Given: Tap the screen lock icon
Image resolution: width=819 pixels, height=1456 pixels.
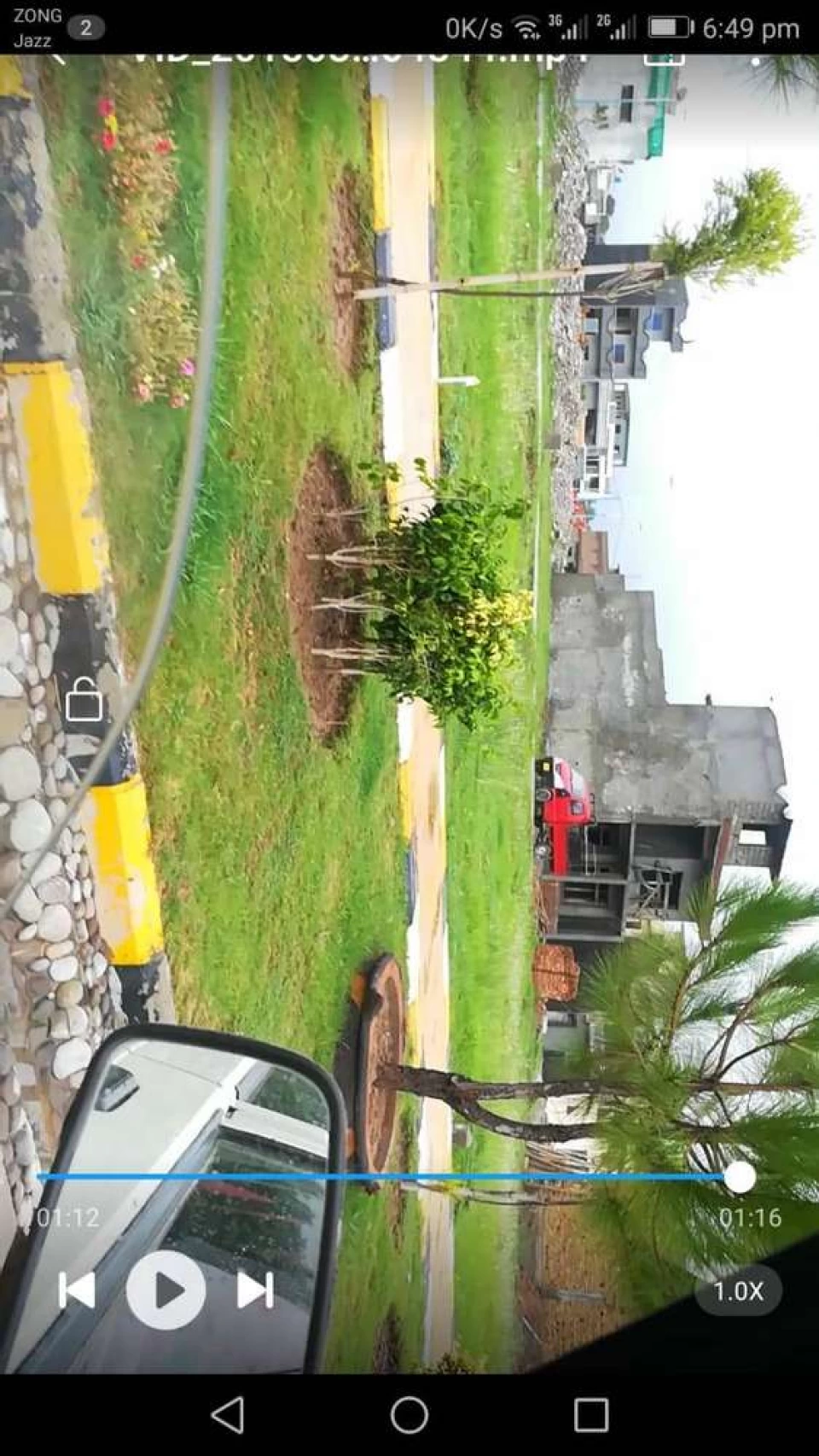Looking at the screenshot, I should 84,700.
